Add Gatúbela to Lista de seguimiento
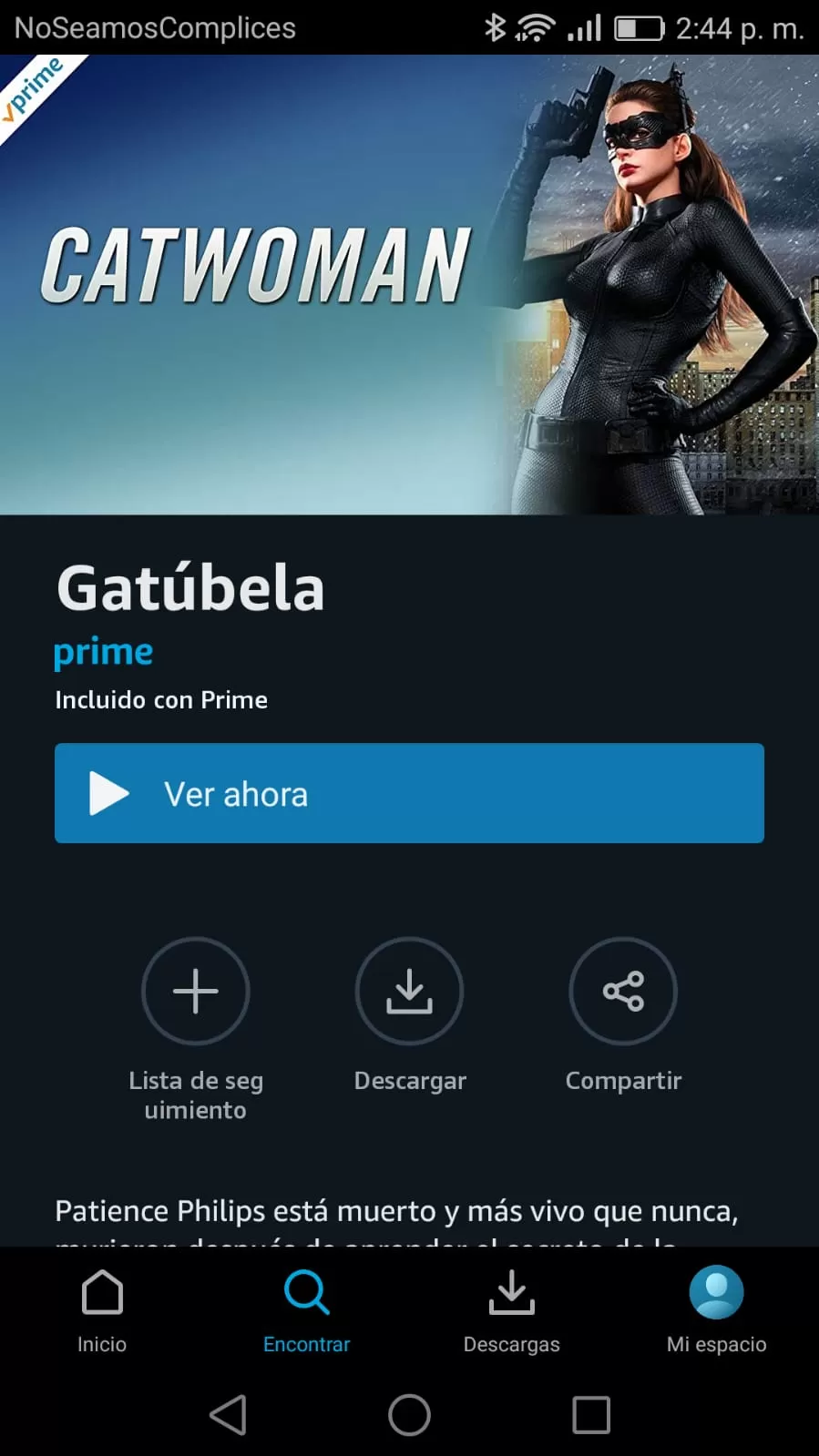 pos(196,992)
